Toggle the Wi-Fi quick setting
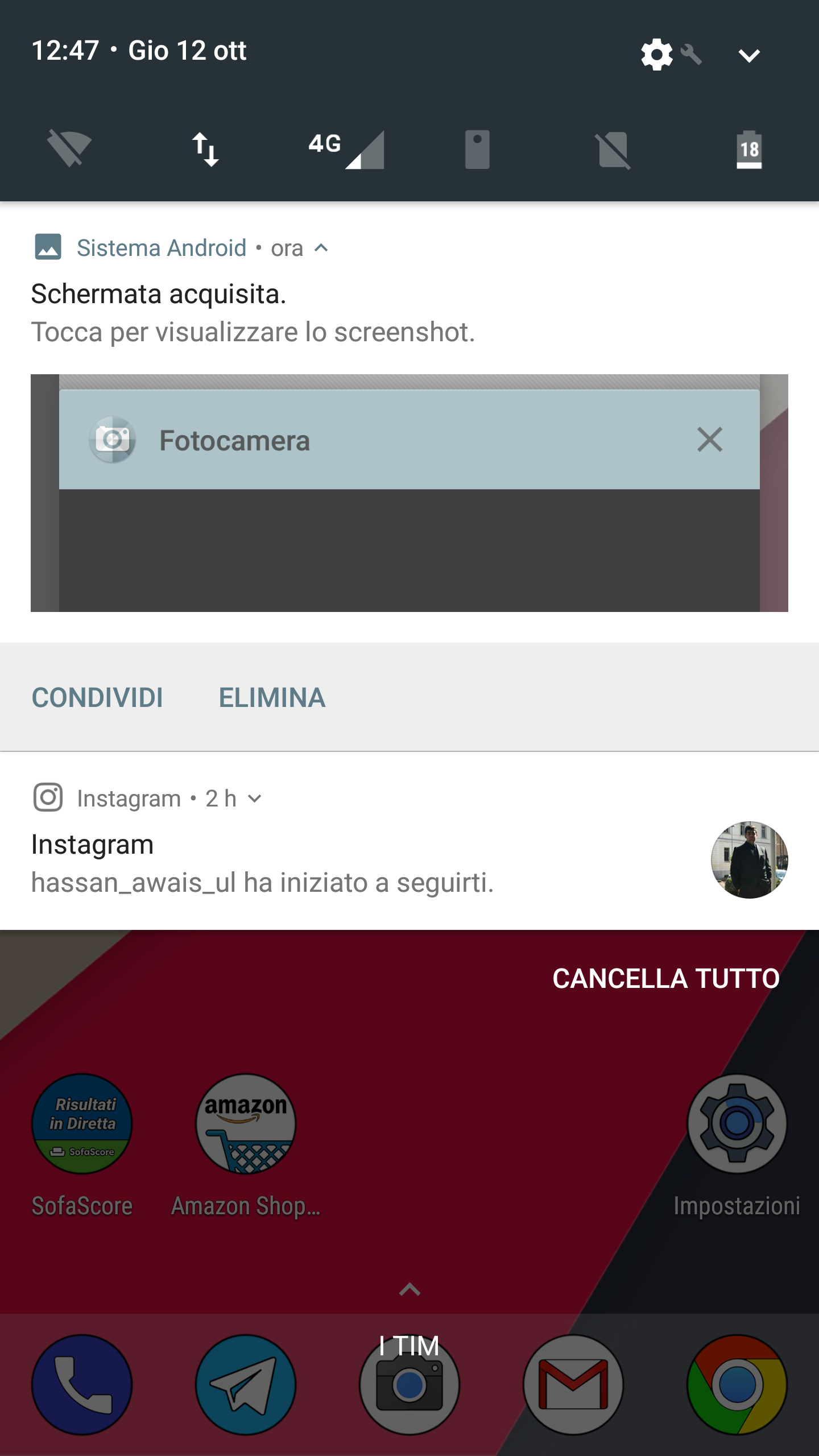The image size is (819, 1456). pyautogui.click(x=69, y=148)
